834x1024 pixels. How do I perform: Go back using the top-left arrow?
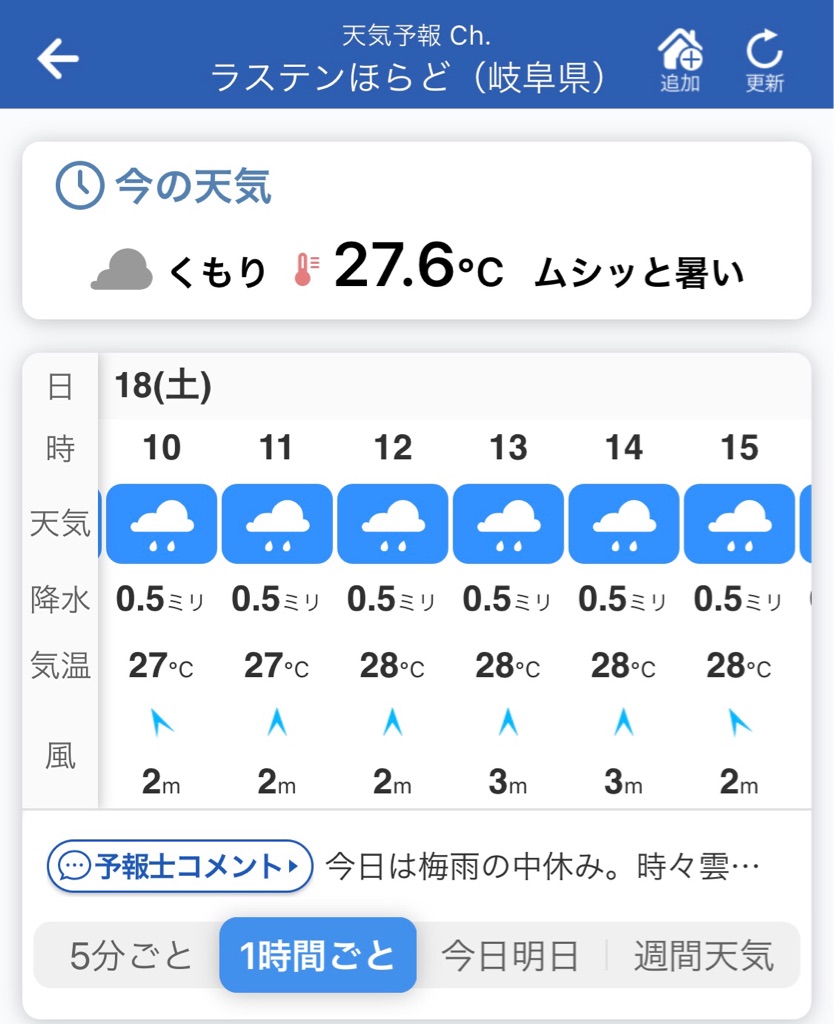tap(58, 58)
